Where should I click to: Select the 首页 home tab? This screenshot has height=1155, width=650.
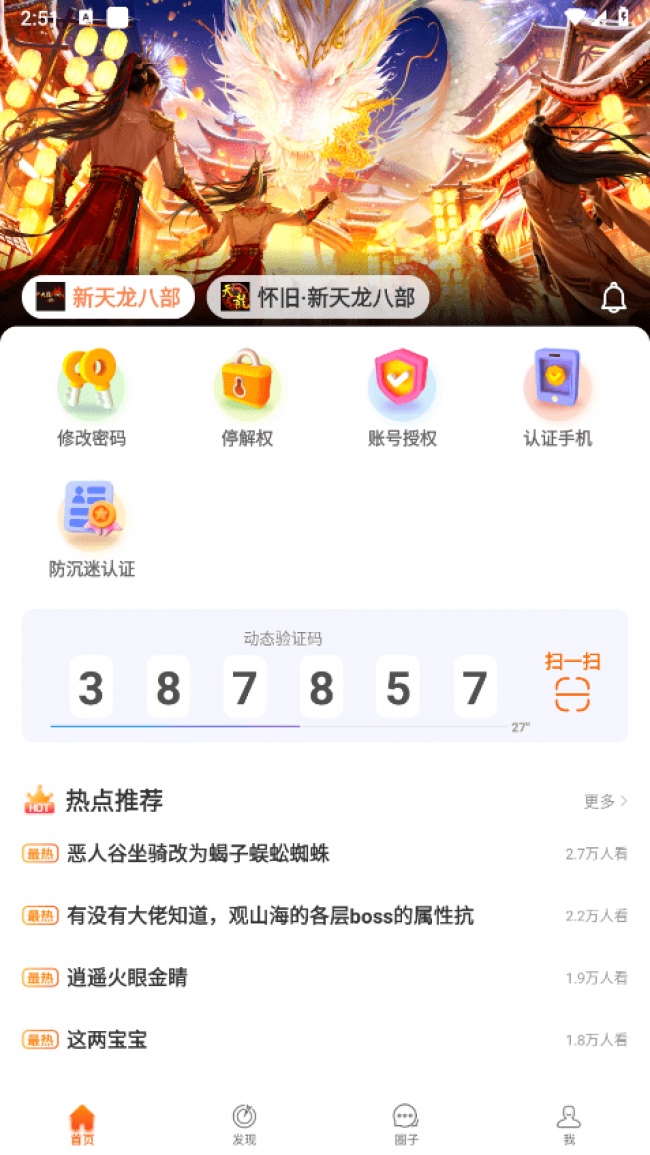(82, 1124)
